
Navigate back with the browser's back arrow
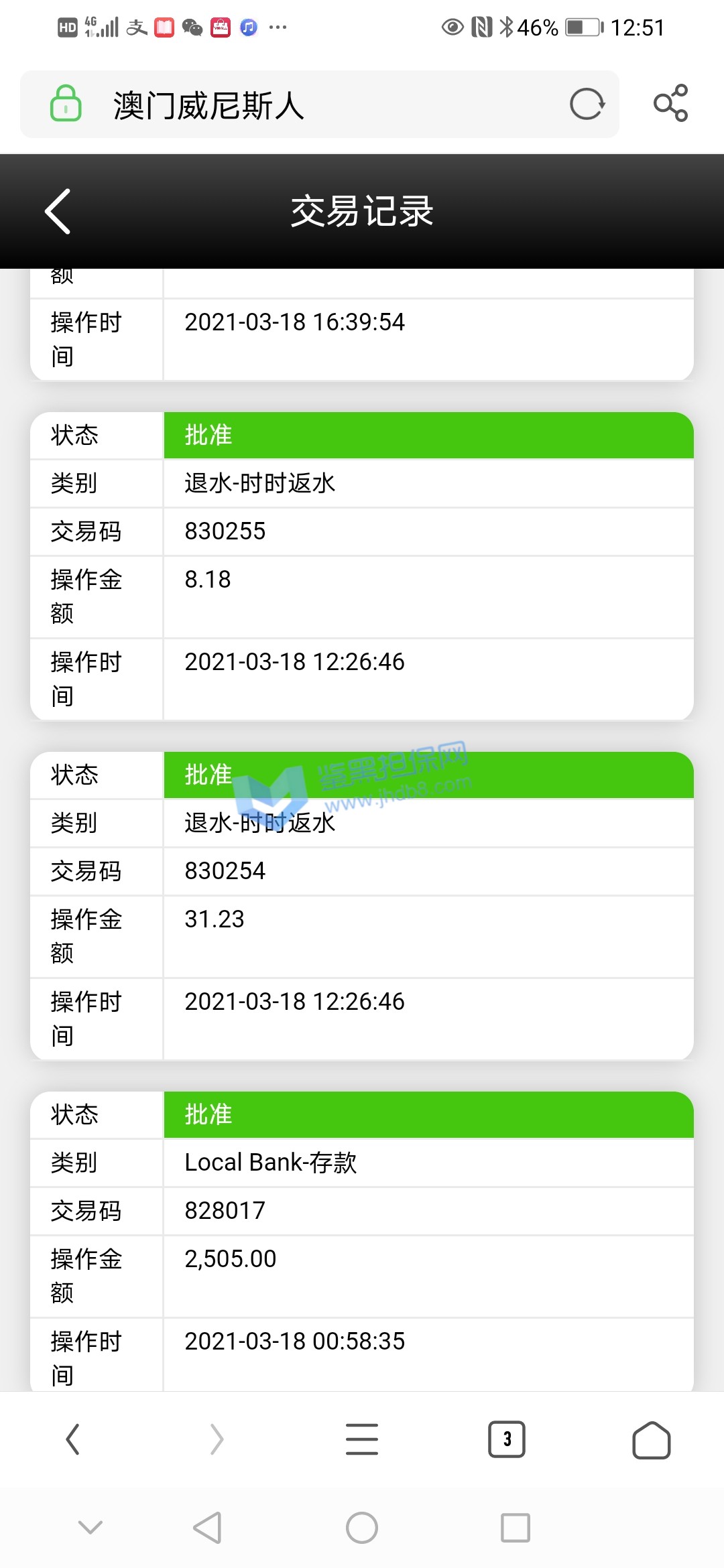pyautogui.click(x=72, y=1439)
